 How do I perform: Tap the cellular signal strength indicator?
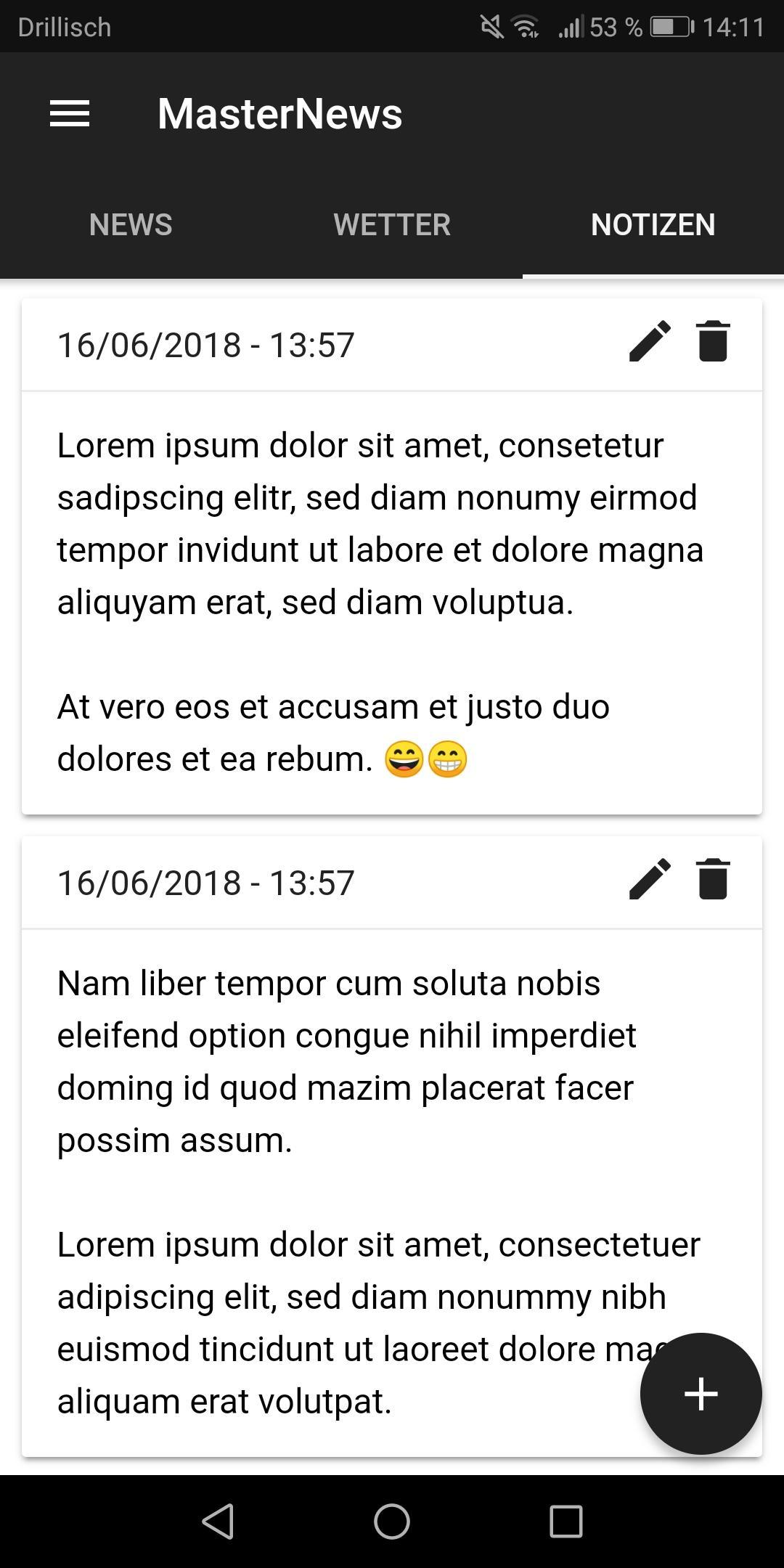571,27
